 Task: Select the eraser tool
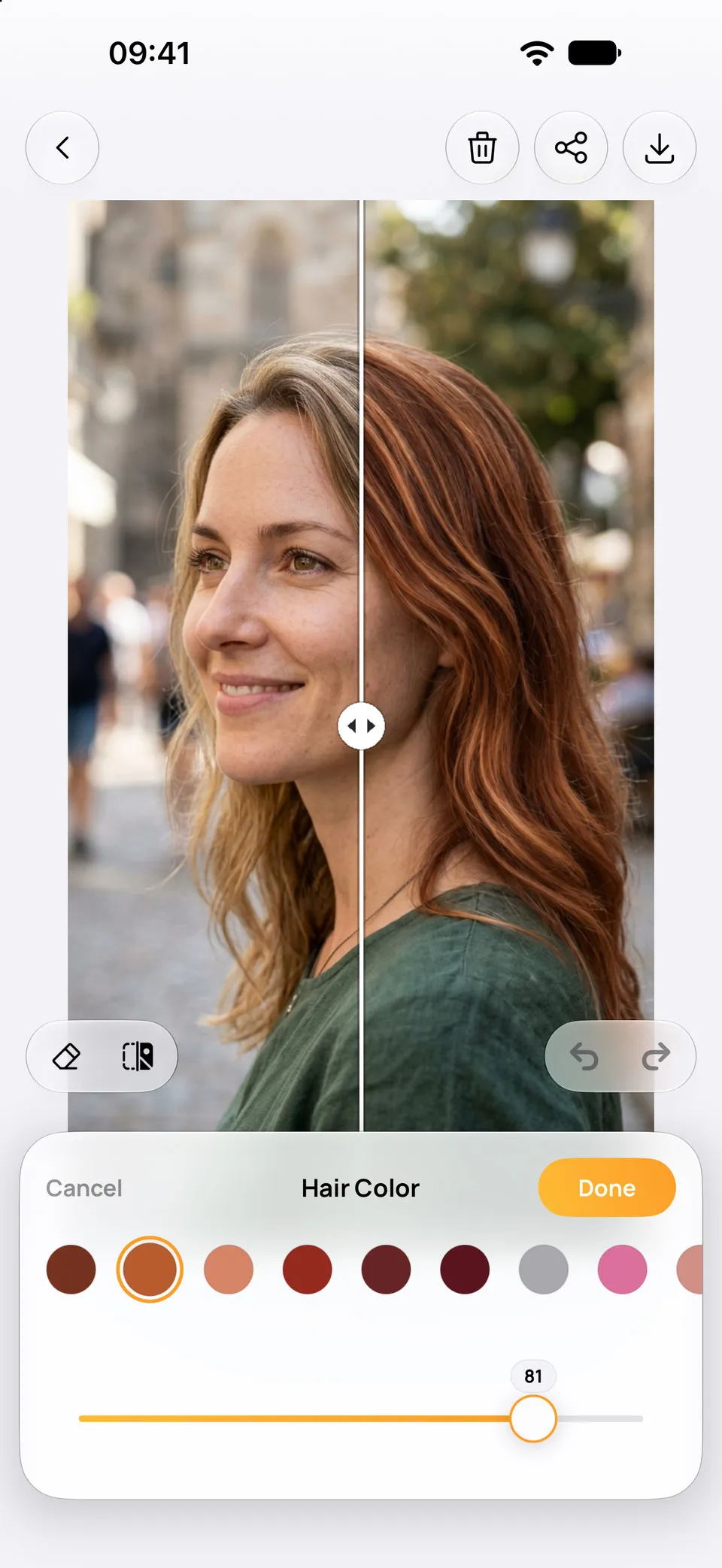tap(66, 1056)
